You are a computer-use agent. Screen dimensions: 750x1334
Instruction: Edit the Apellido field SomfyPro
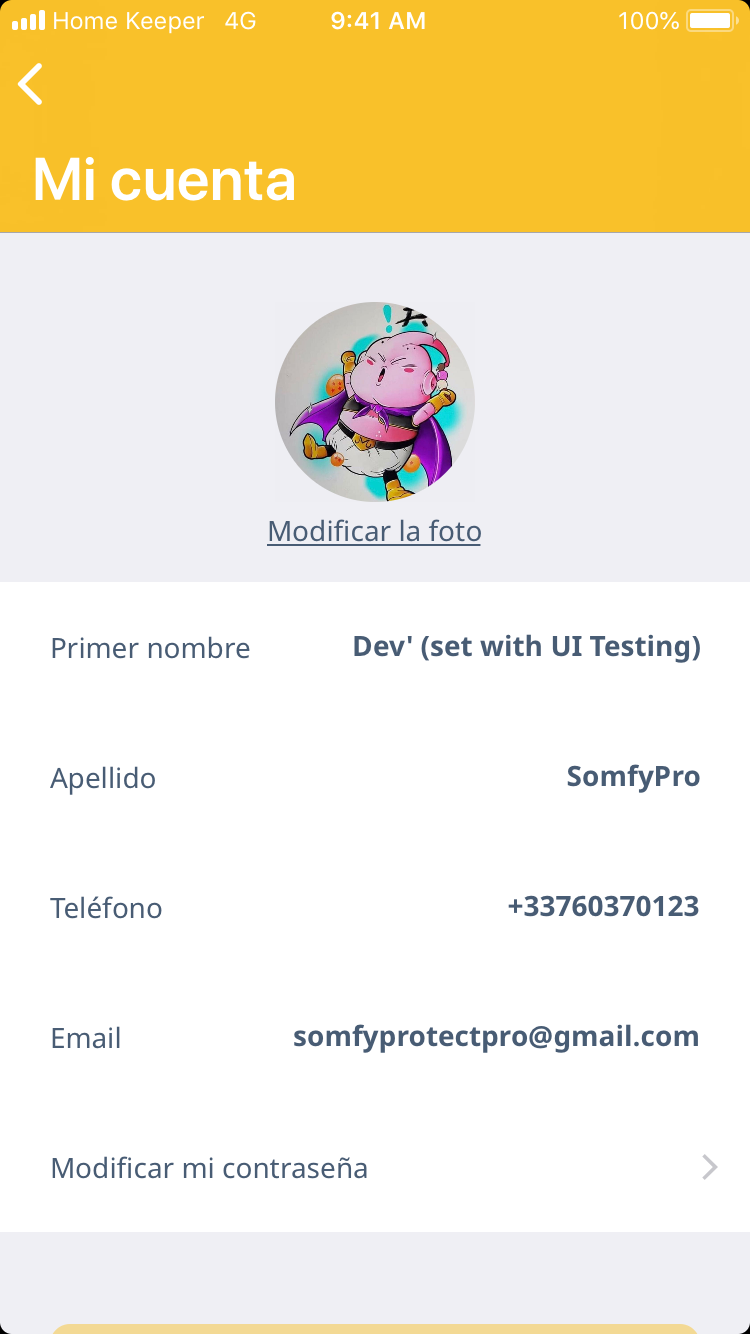click(633, 777)
